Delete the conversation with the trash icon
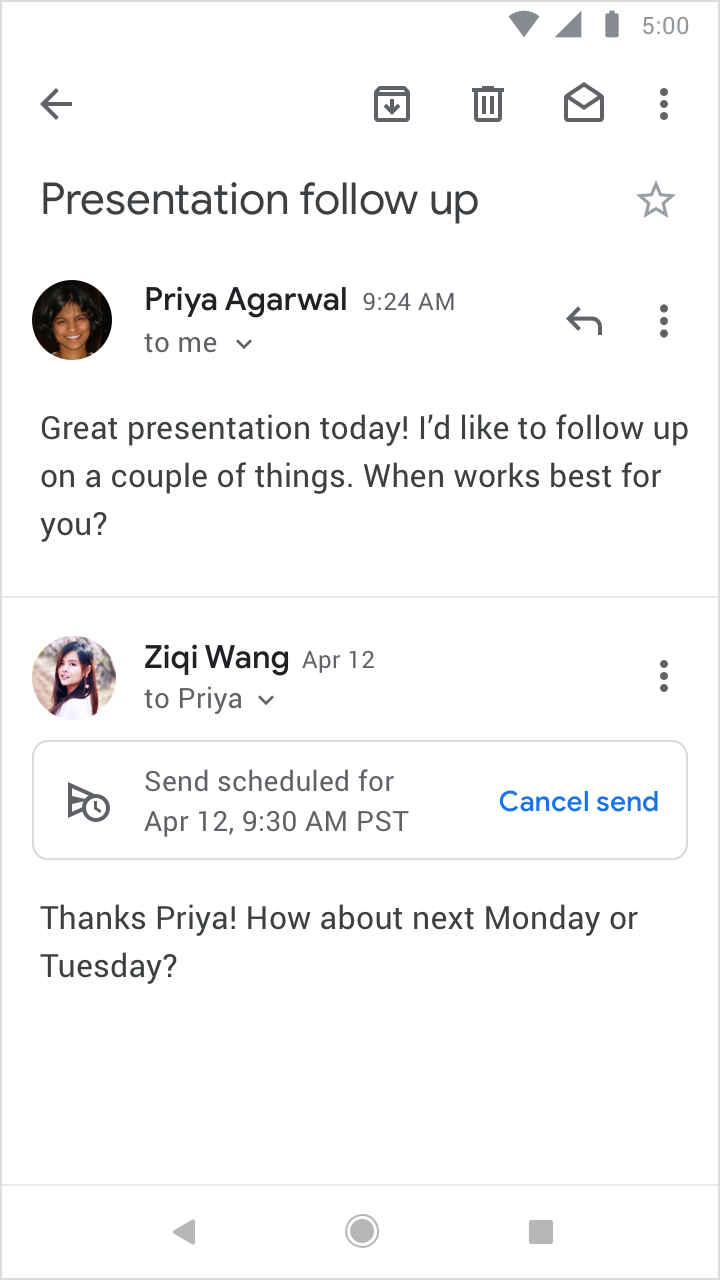Viewport: 720px width, 1280px height. point(488,104)
